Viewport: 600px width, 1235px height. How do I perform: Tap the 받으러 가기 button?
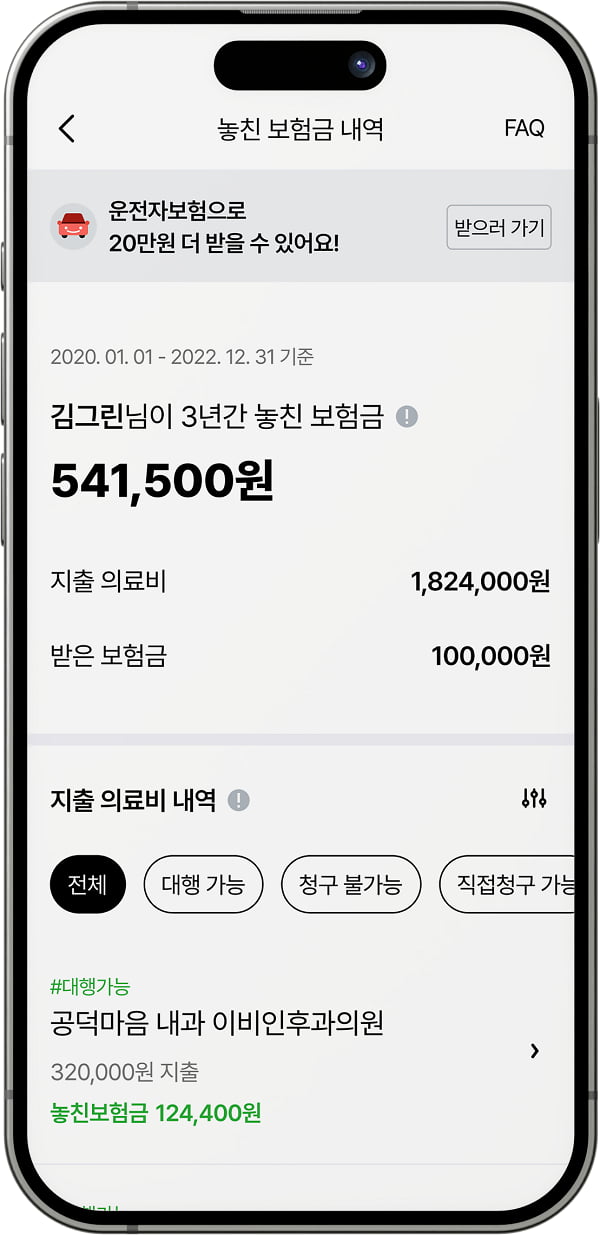(x=498, y=228)
